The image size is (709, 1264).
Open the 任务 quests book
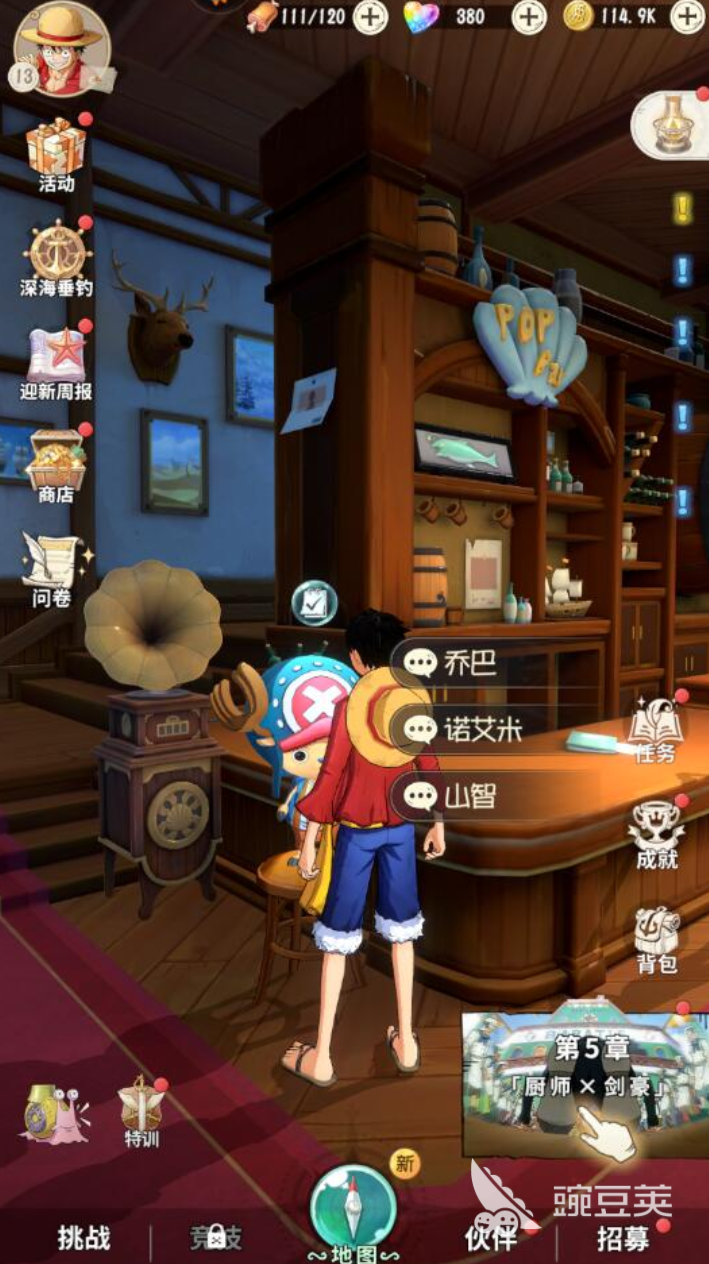pos(656,730)
